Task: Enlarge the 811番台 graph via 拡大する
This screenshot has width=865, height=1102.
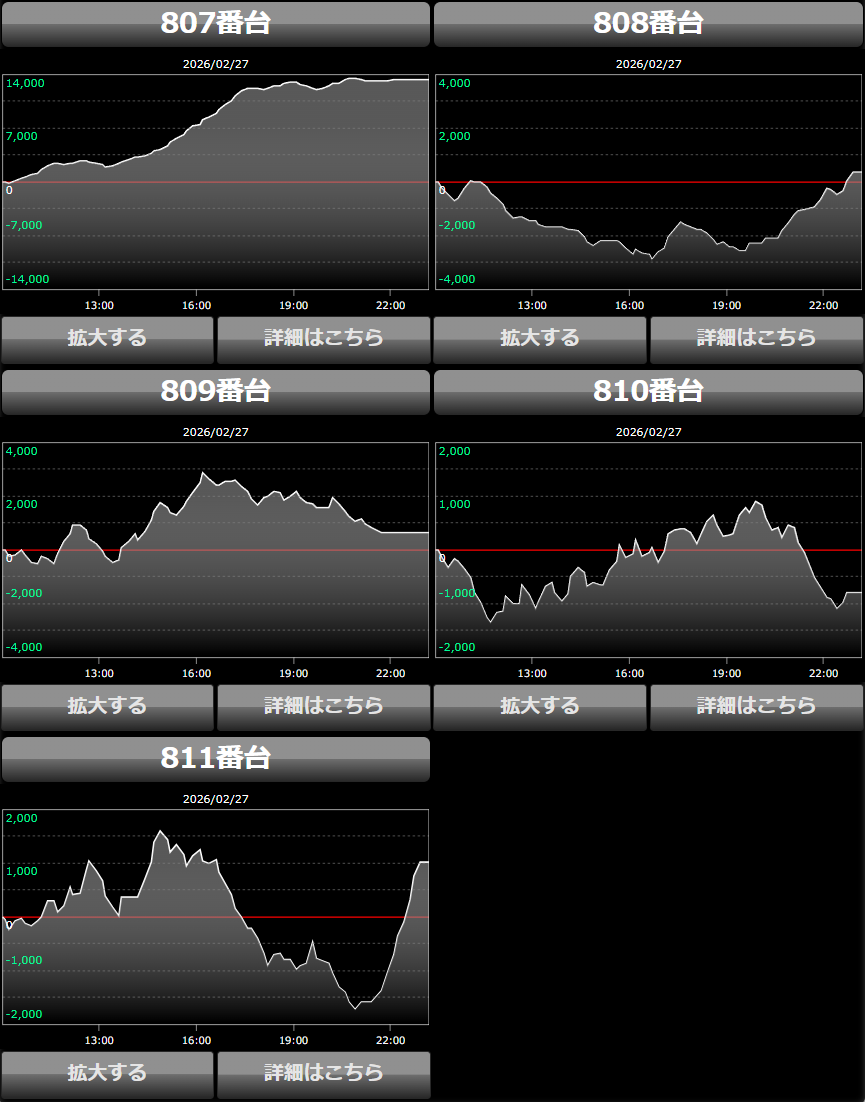Action: 107,1074
